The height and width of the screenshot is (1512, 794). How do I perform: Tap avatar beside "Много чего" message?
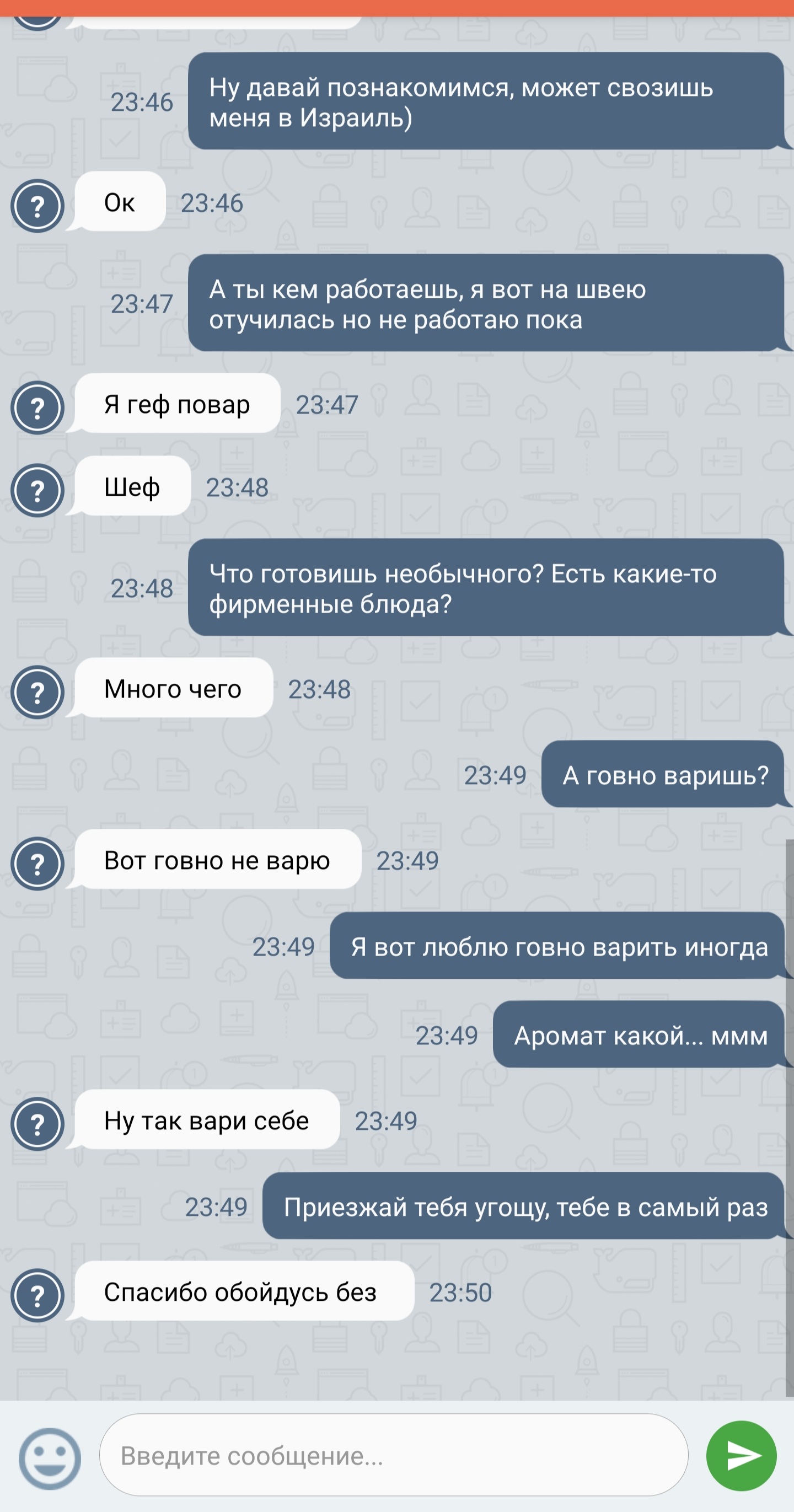point(37,692)
